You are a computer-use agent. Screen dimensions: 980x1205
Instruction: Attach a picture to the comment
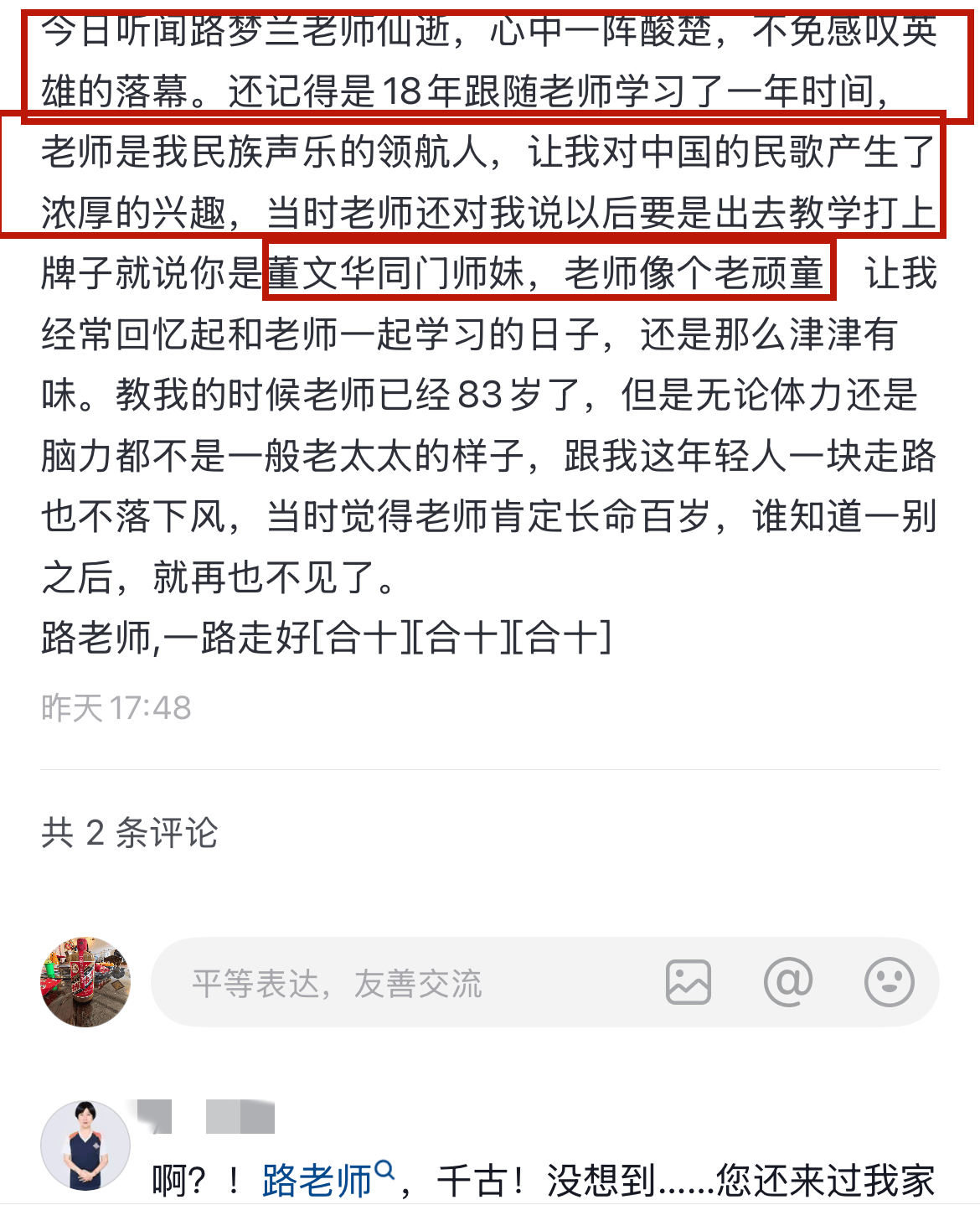pos(689,982)
